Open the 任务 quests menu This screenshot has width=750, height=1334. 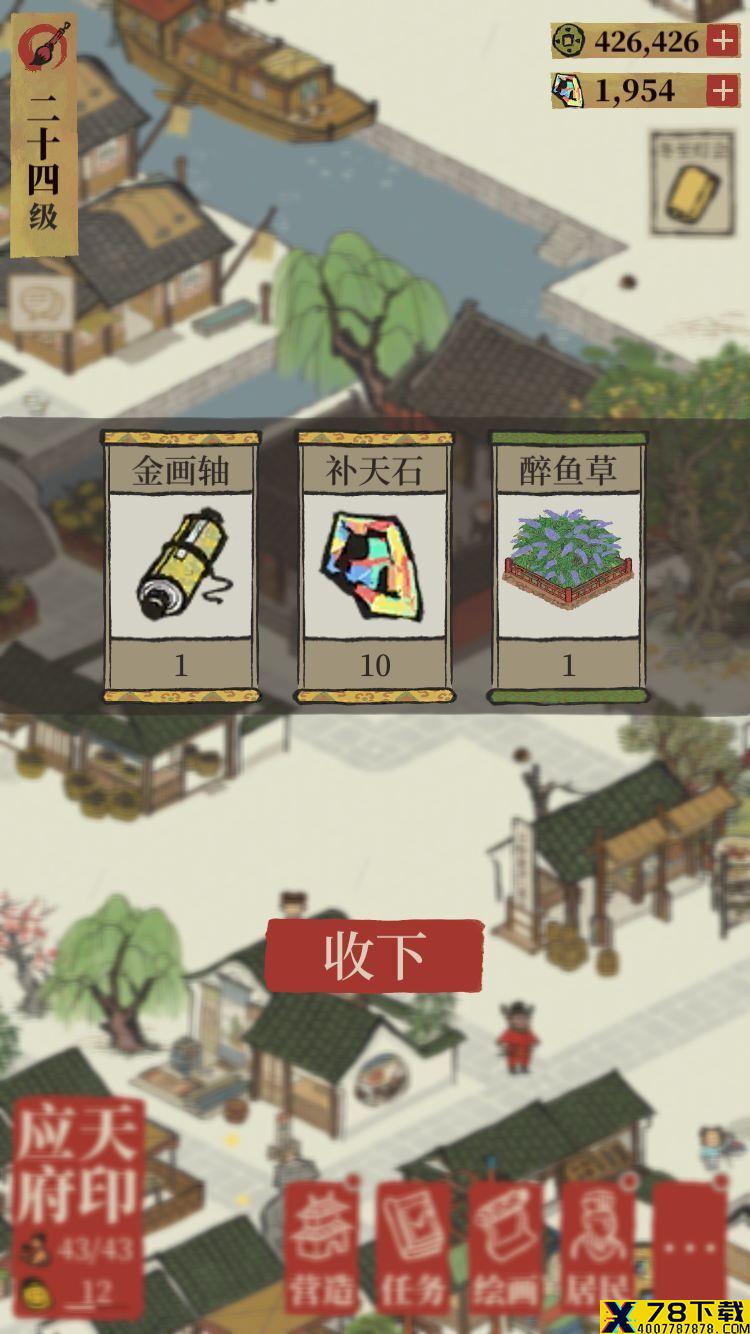(413, 1248)
